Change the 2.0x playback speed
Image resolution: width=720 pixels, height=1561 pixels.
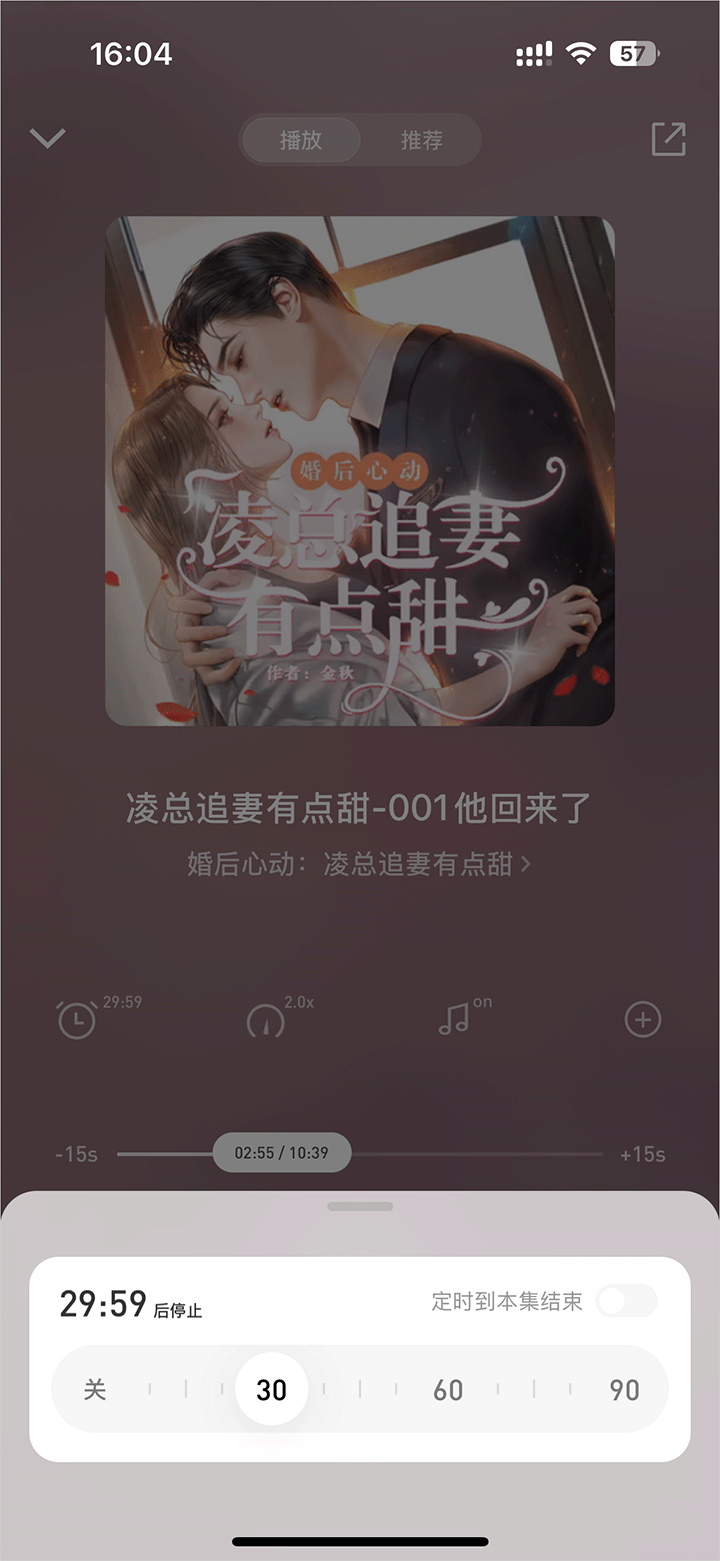pos(266,1020)
